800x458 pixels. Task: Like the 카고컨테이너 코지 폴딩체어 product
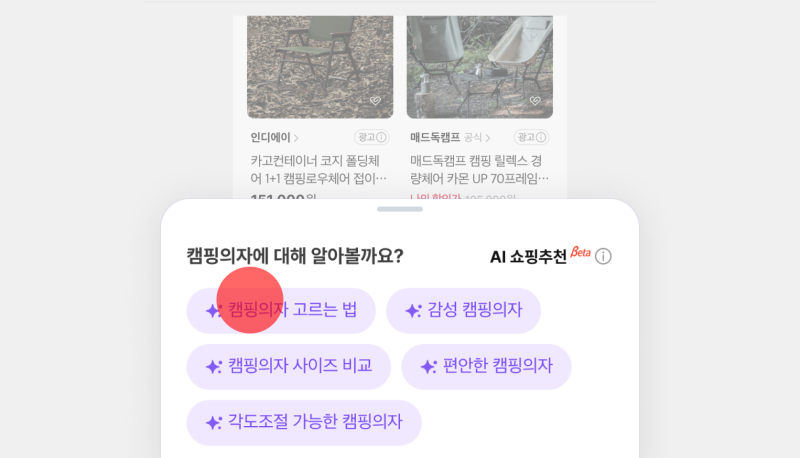pyautogui.click(x=375, y=101)
